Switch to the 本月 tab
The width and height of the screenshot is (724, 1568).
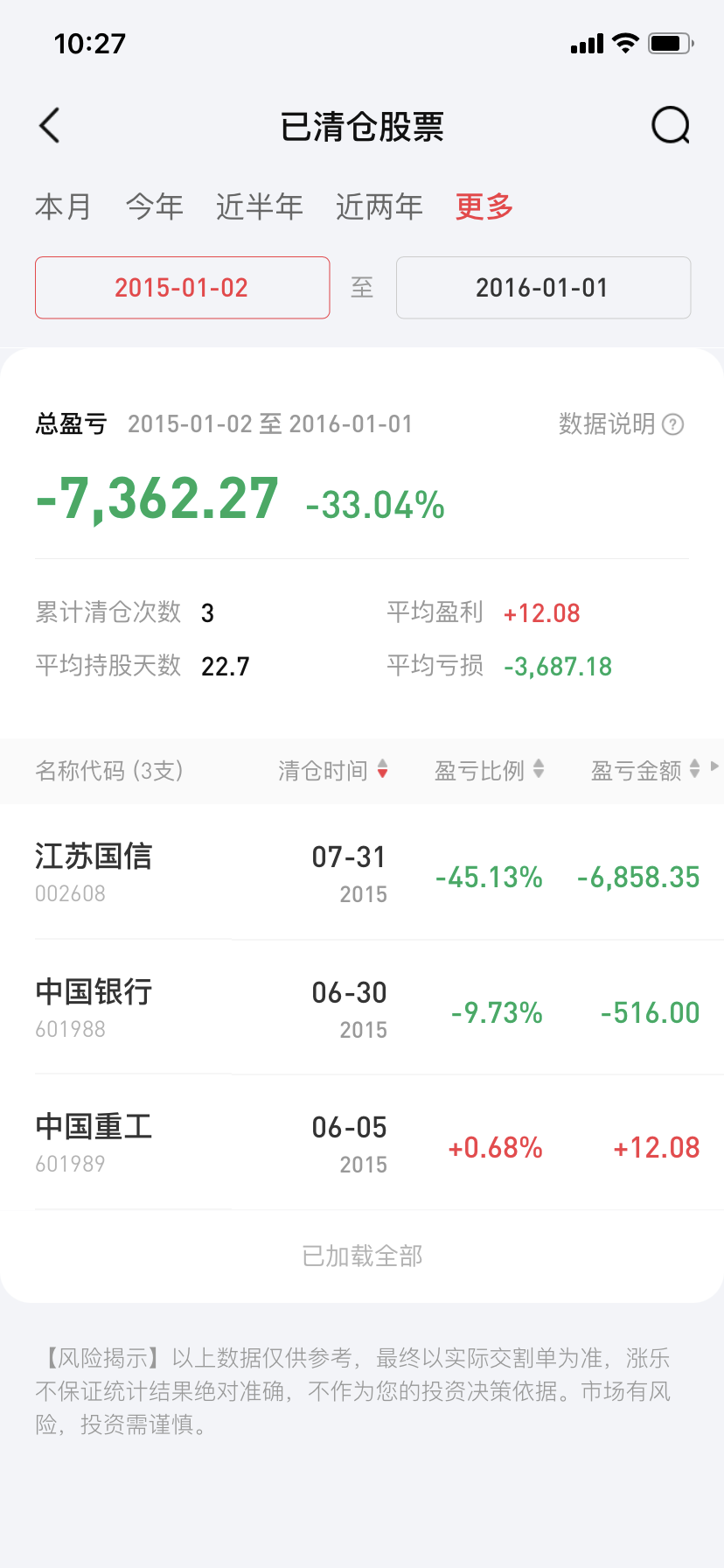coord(63,207)
